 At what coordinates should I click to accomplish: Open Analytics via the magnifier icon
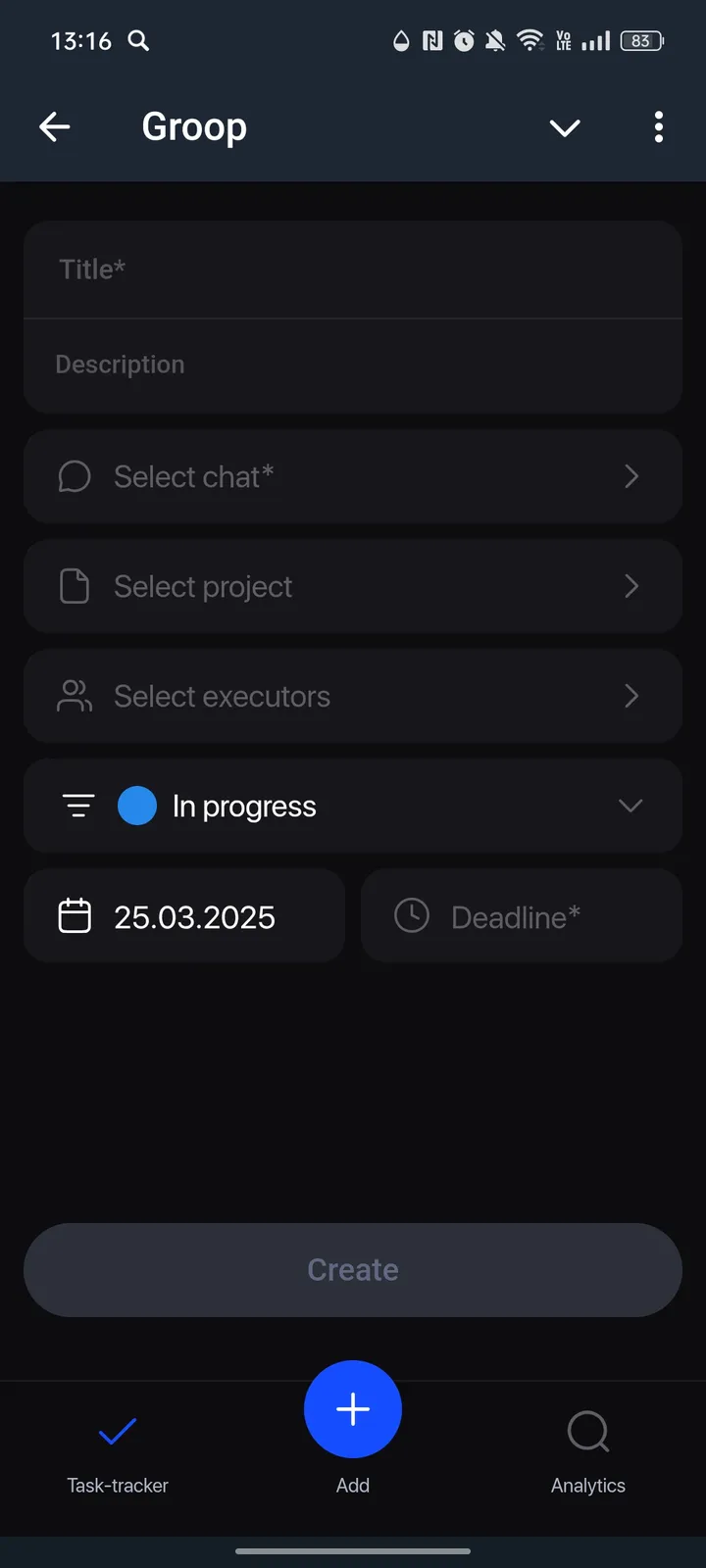[587, 1432]
